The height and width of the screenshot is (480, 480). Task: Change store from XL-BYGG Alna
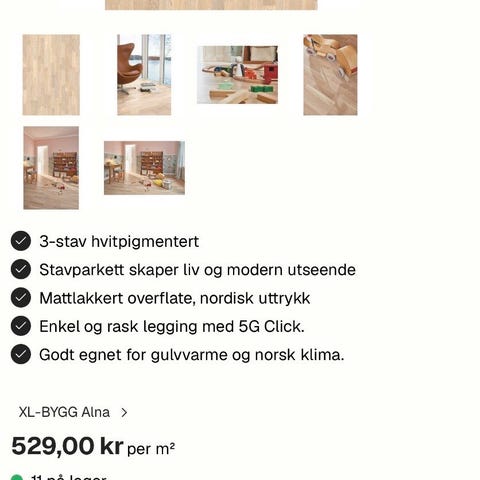tap(73, 412)
